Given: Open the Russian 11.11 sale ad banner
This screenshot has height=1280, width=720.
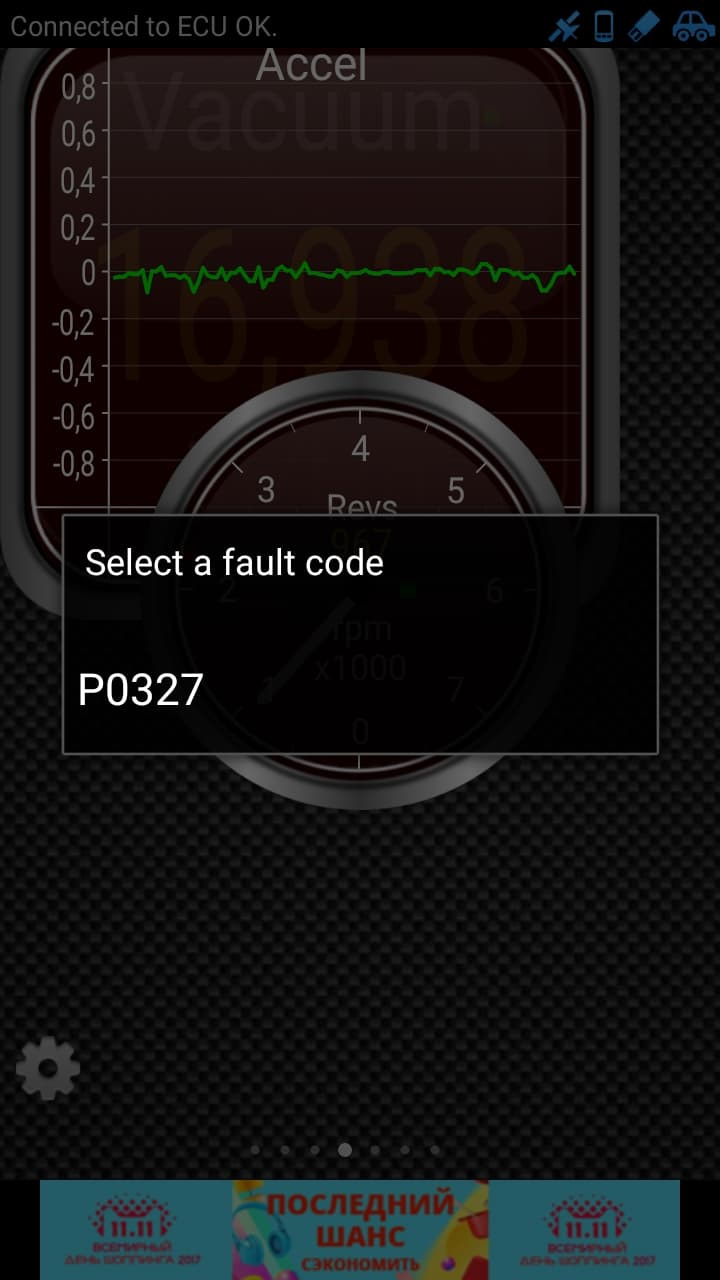Looking at the screenshot, I should pos(360,1229).
